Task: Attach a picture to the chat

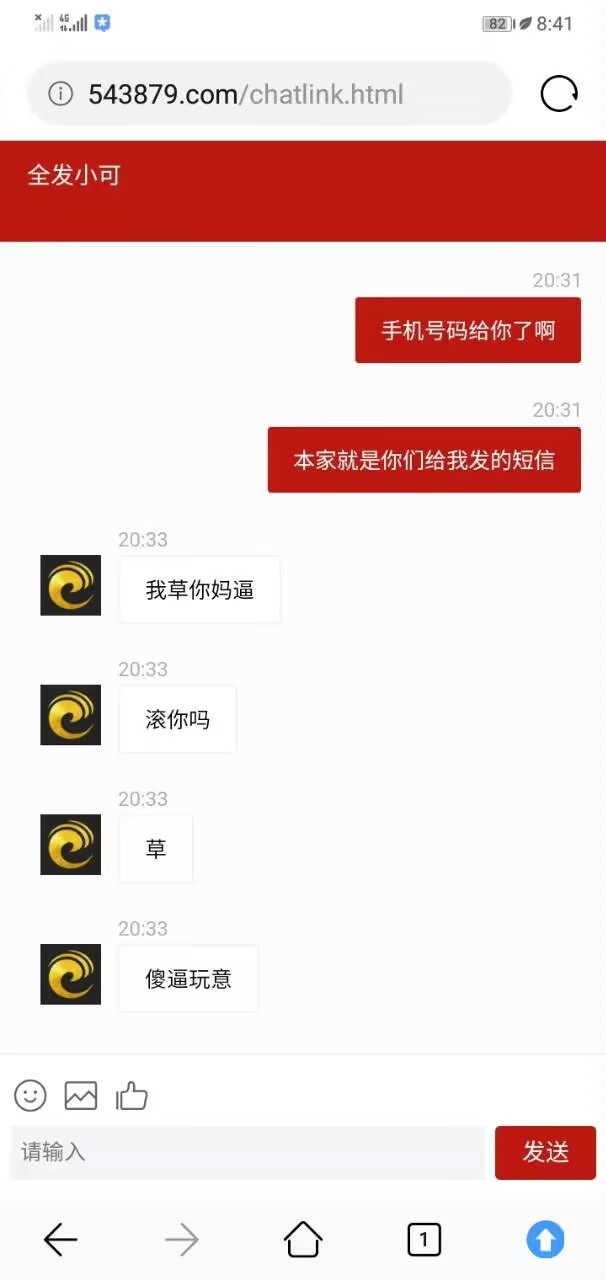Action: [81, 1096]
